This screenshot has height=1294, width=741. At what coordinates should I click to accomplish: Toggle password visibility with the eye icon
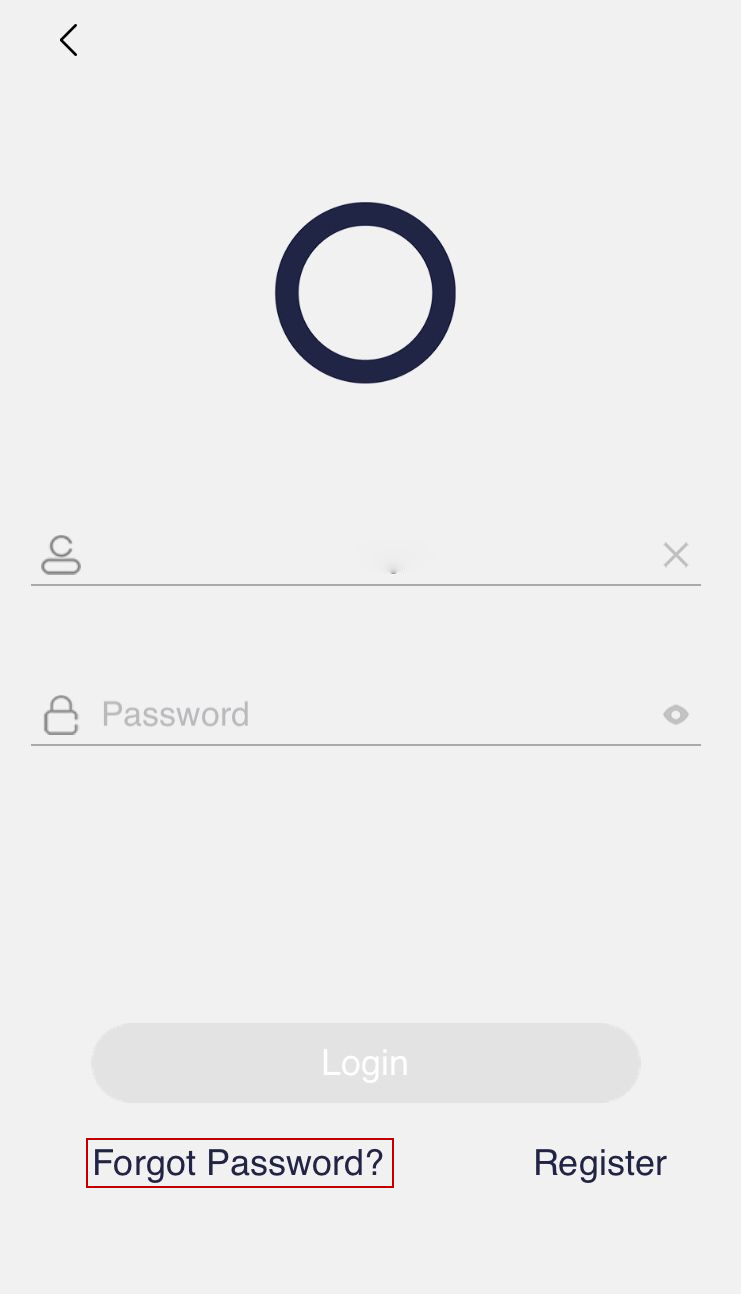coord(676,715)
